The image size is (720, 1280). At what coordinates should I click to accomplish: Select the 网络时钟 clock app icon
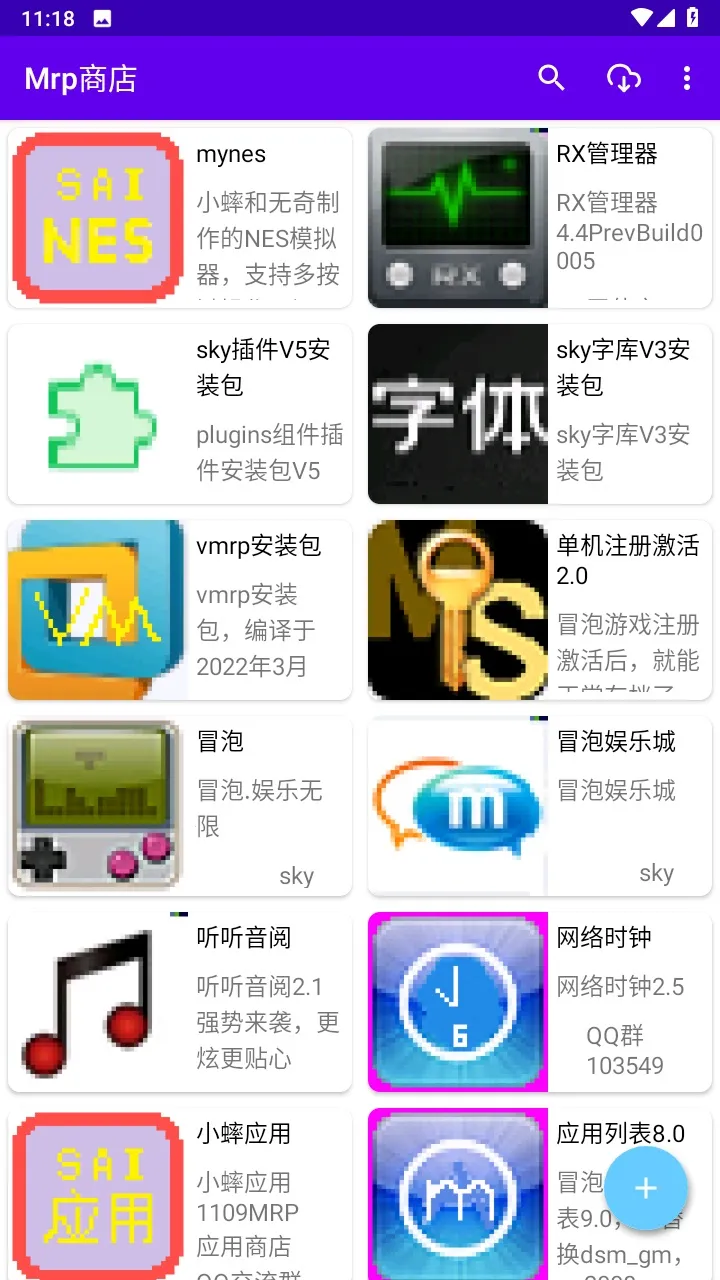tap(457, 1001)
